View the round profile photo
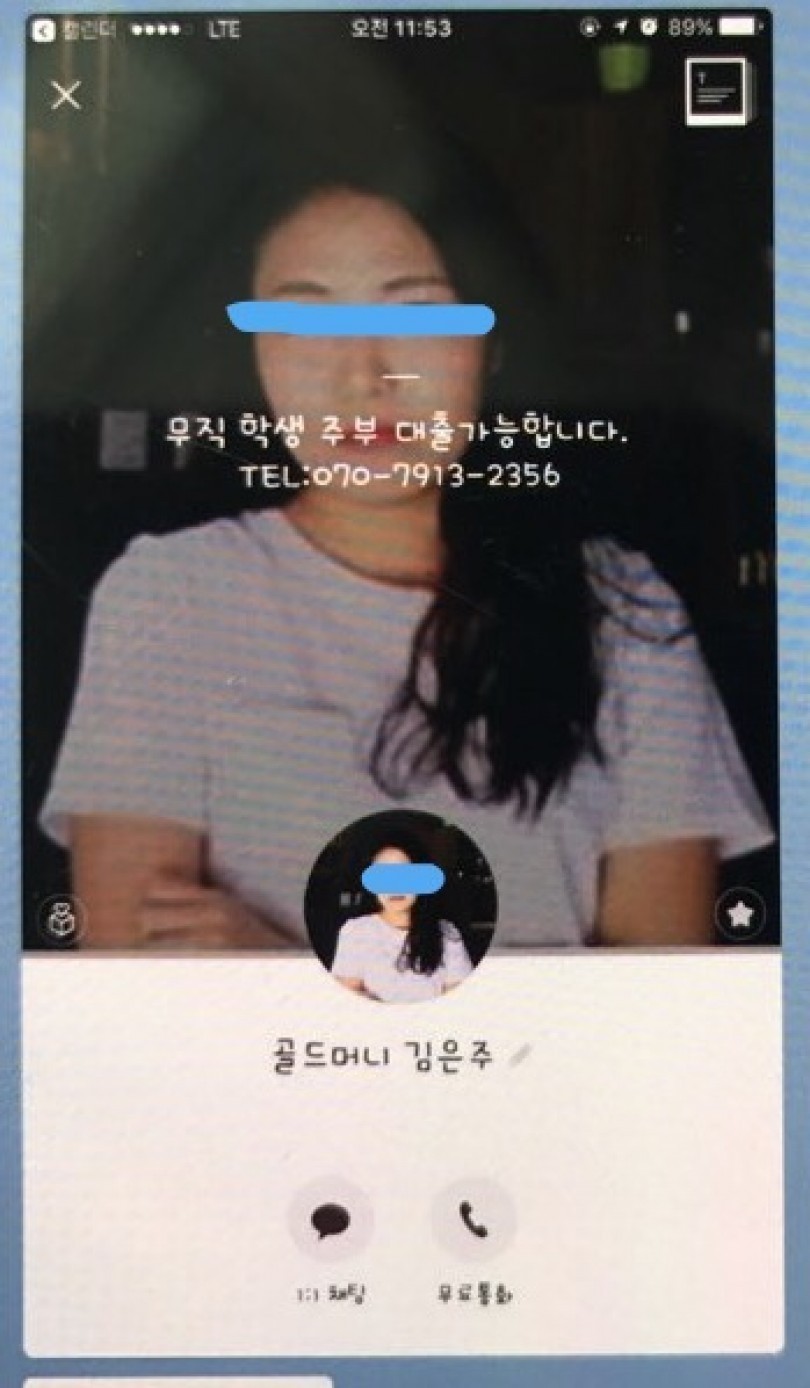This screenshot has height=1388, width=810. (401, 906)
